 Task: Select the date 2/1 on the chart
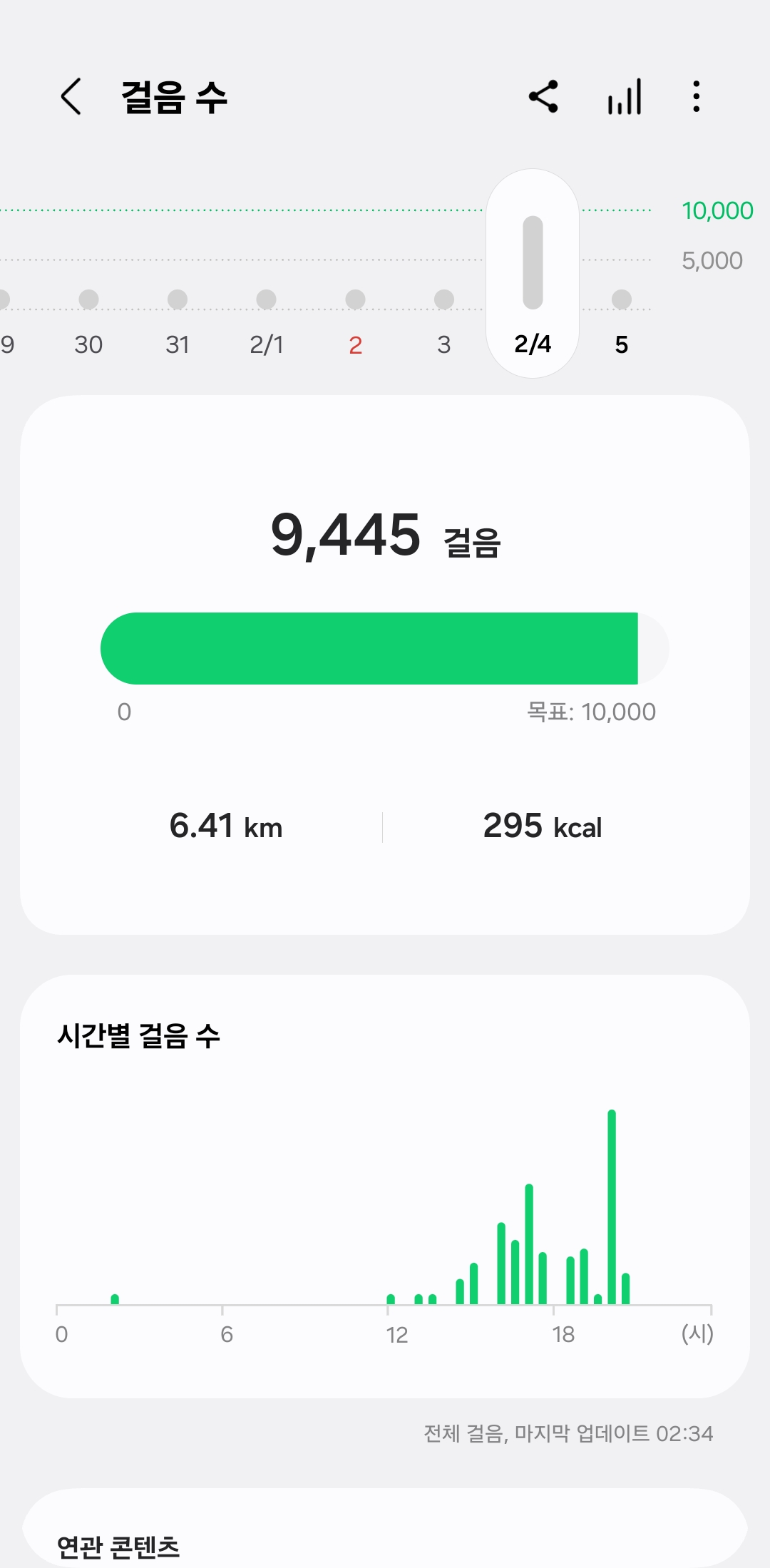(x=267, y=321)
